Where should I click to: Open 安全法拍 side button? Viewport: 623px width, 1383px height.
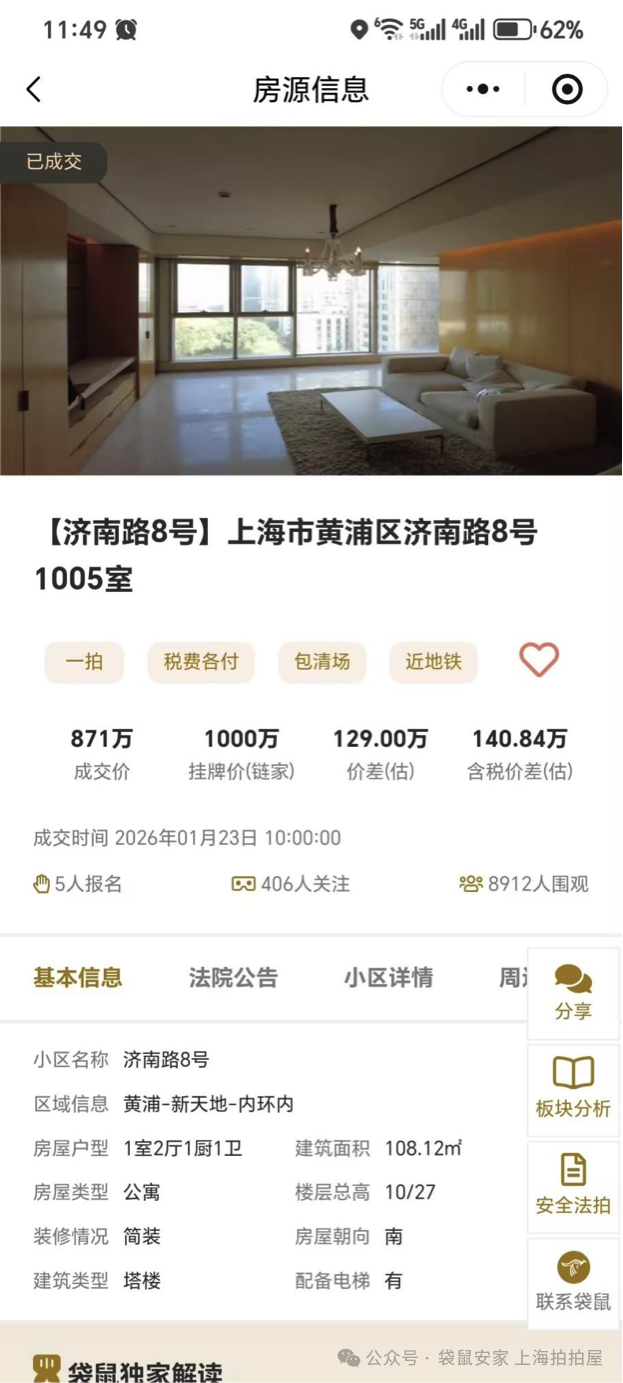tap(573, 1185)
